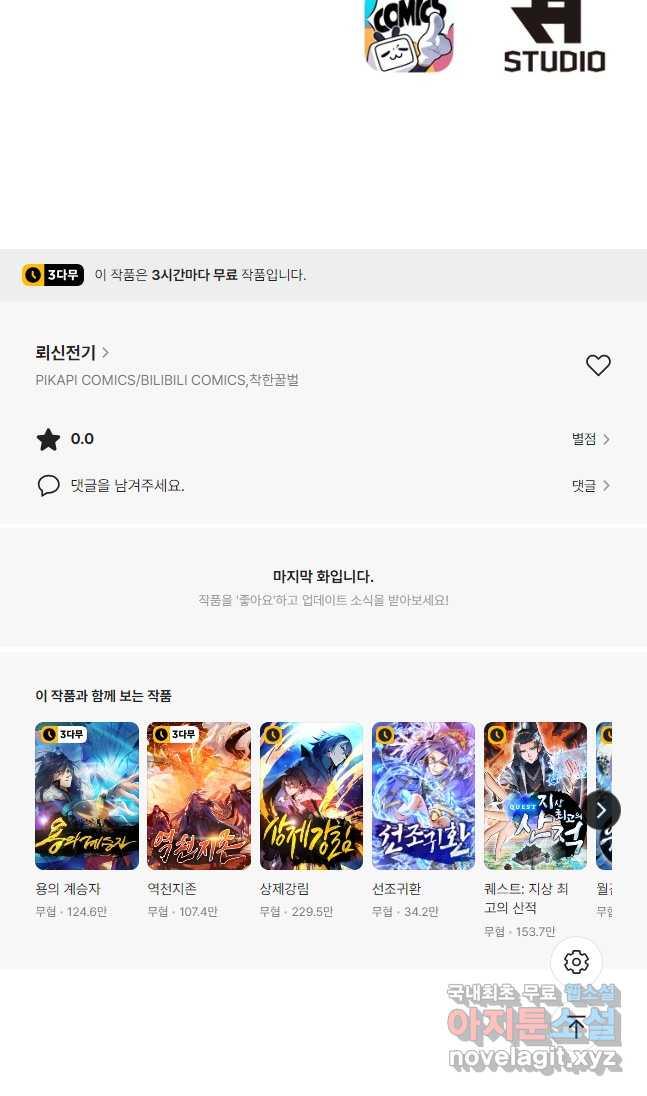
Task: Like this series with the heart icon
Action: (598, 366)
